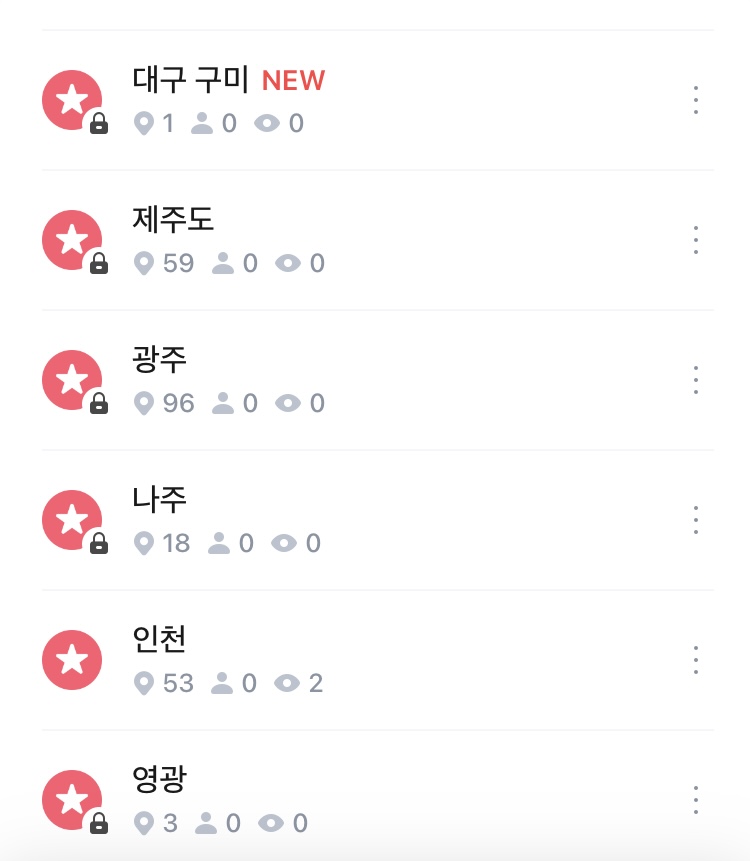This screenshot has height=861, width=750.
Task: Open the 인천 list
Action: (160, 640)
